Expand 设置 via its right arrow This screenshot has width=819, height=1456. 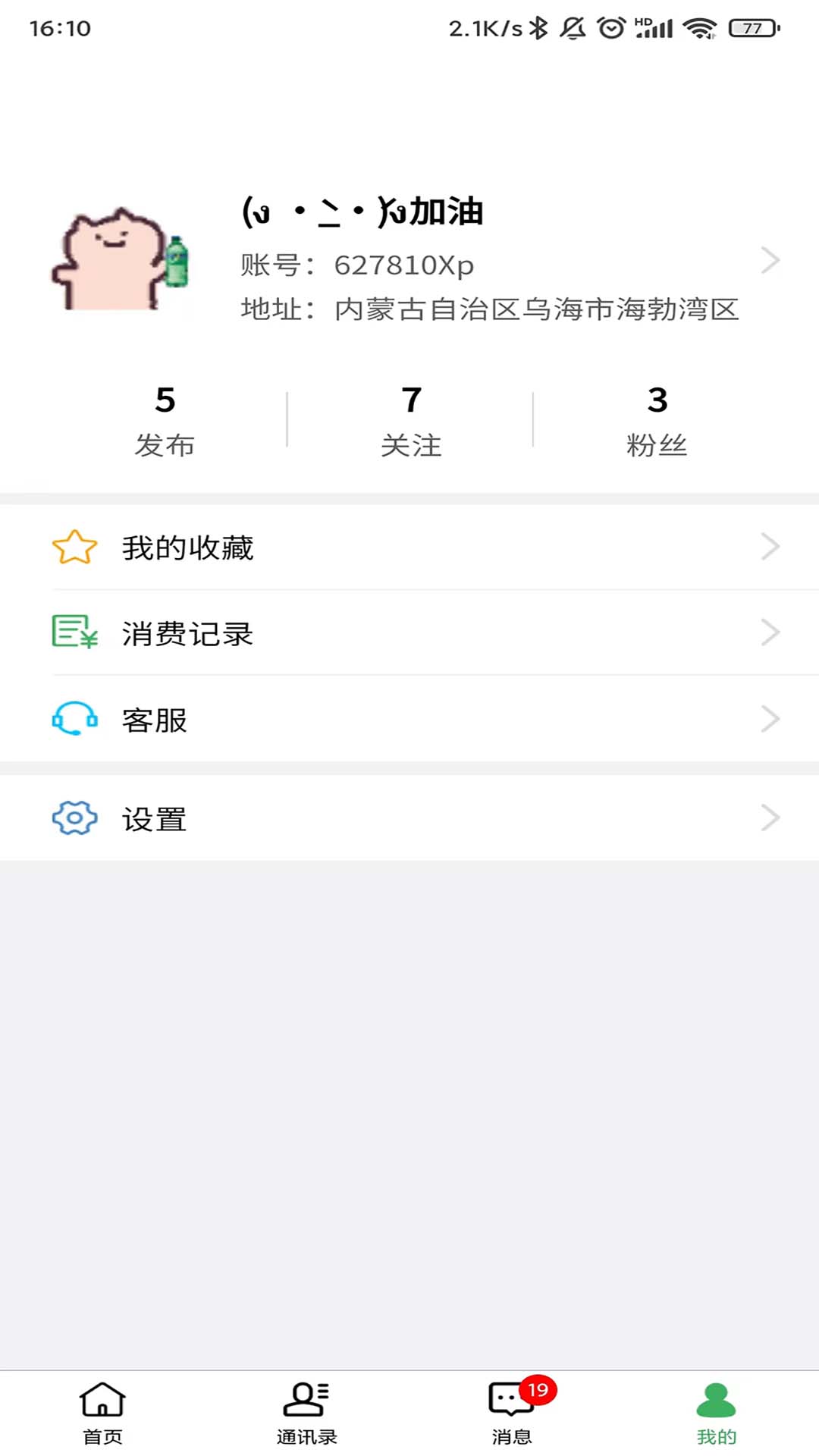pos(771,818)
